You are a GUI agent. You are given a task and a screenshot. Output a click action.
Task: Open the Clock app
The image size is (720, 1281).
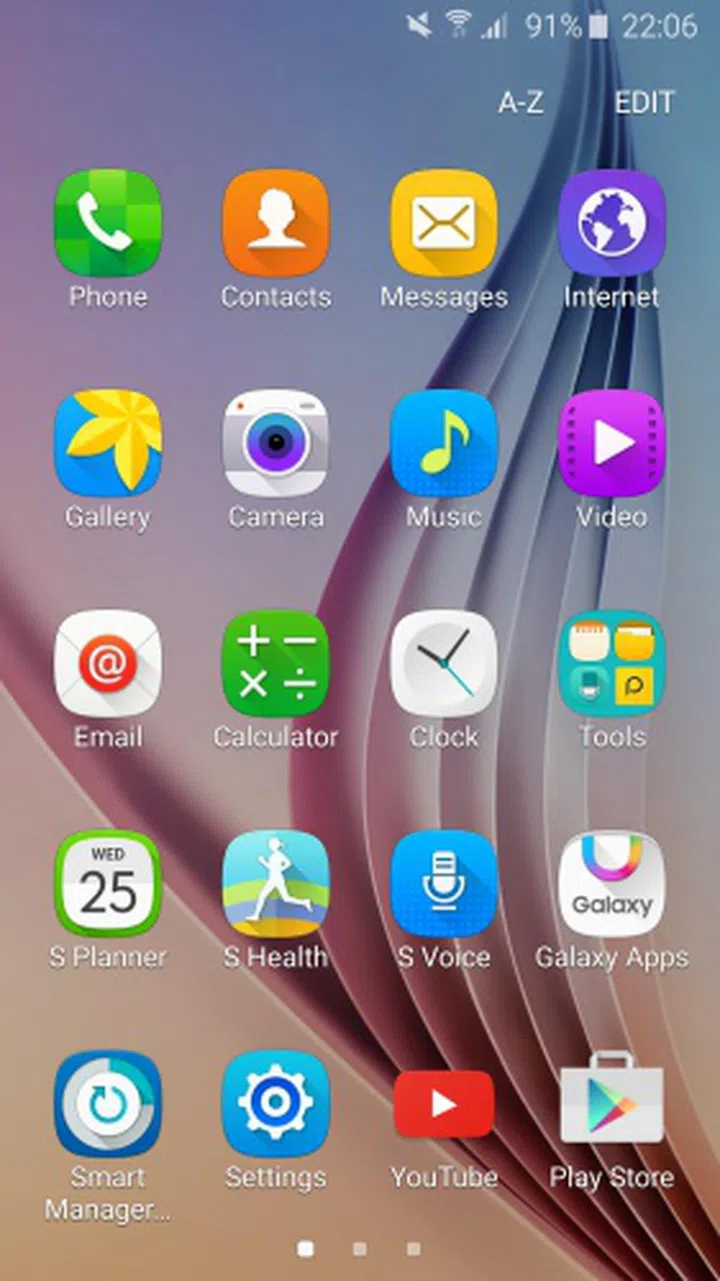point(443,663)
